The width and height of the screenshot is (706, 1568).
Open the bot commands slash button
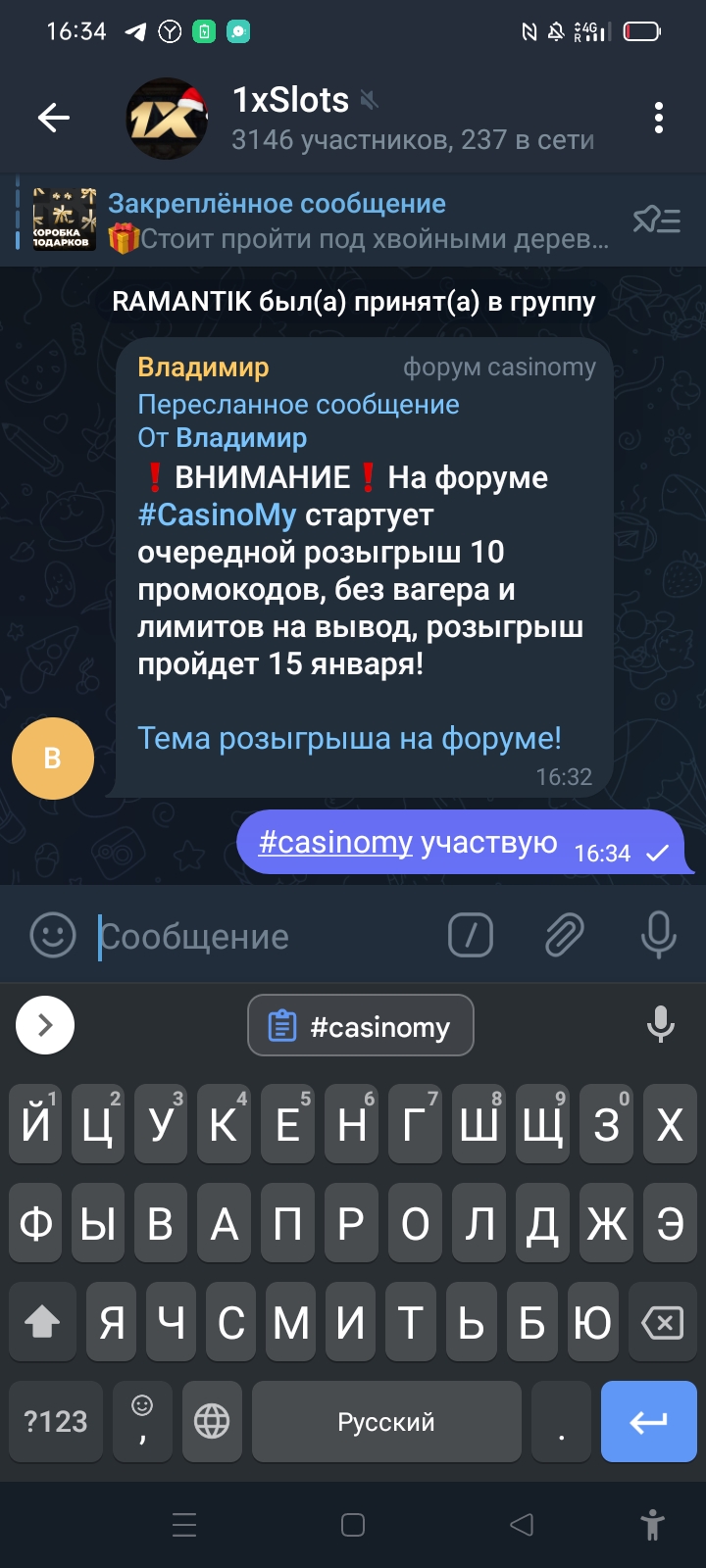coord(471,936)
